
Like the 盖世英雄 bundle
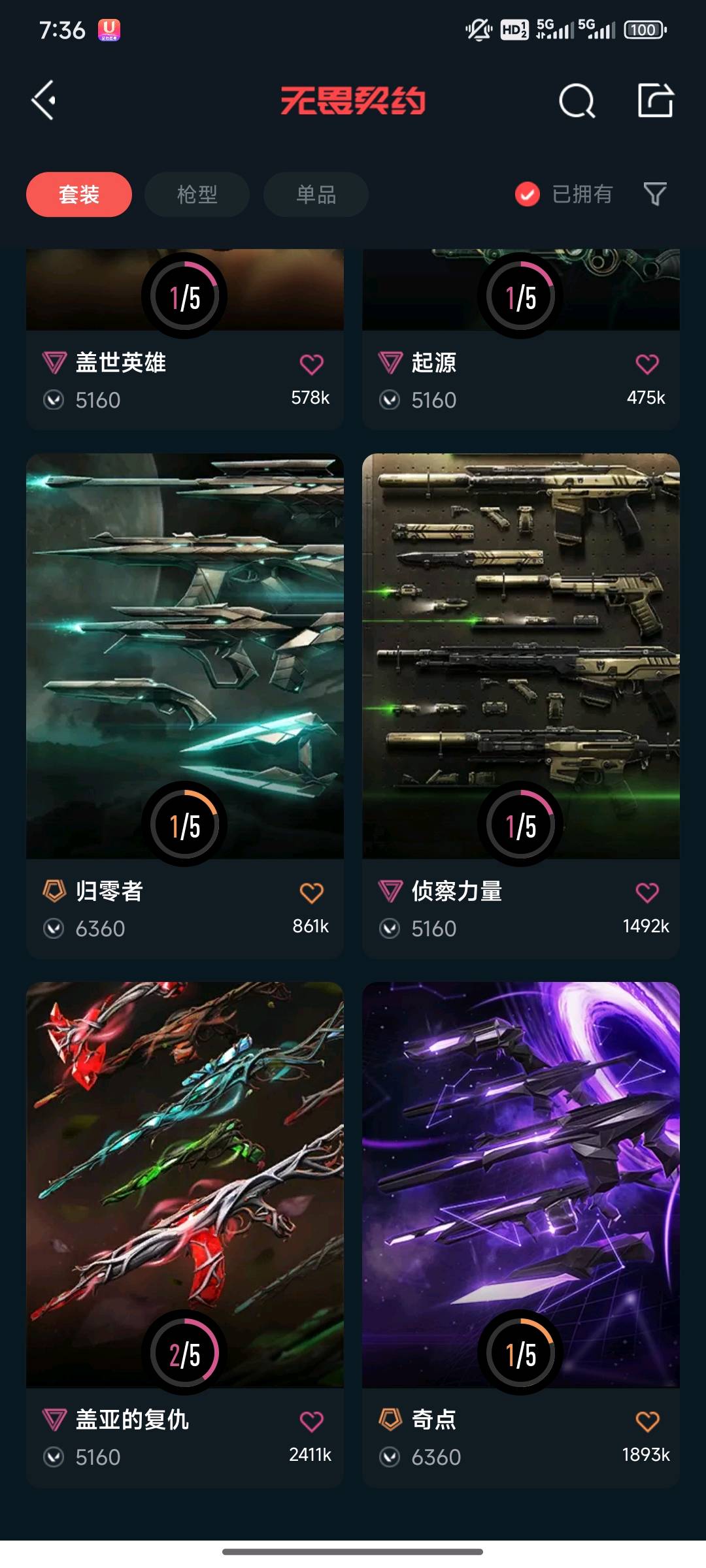tap(311, 364)
